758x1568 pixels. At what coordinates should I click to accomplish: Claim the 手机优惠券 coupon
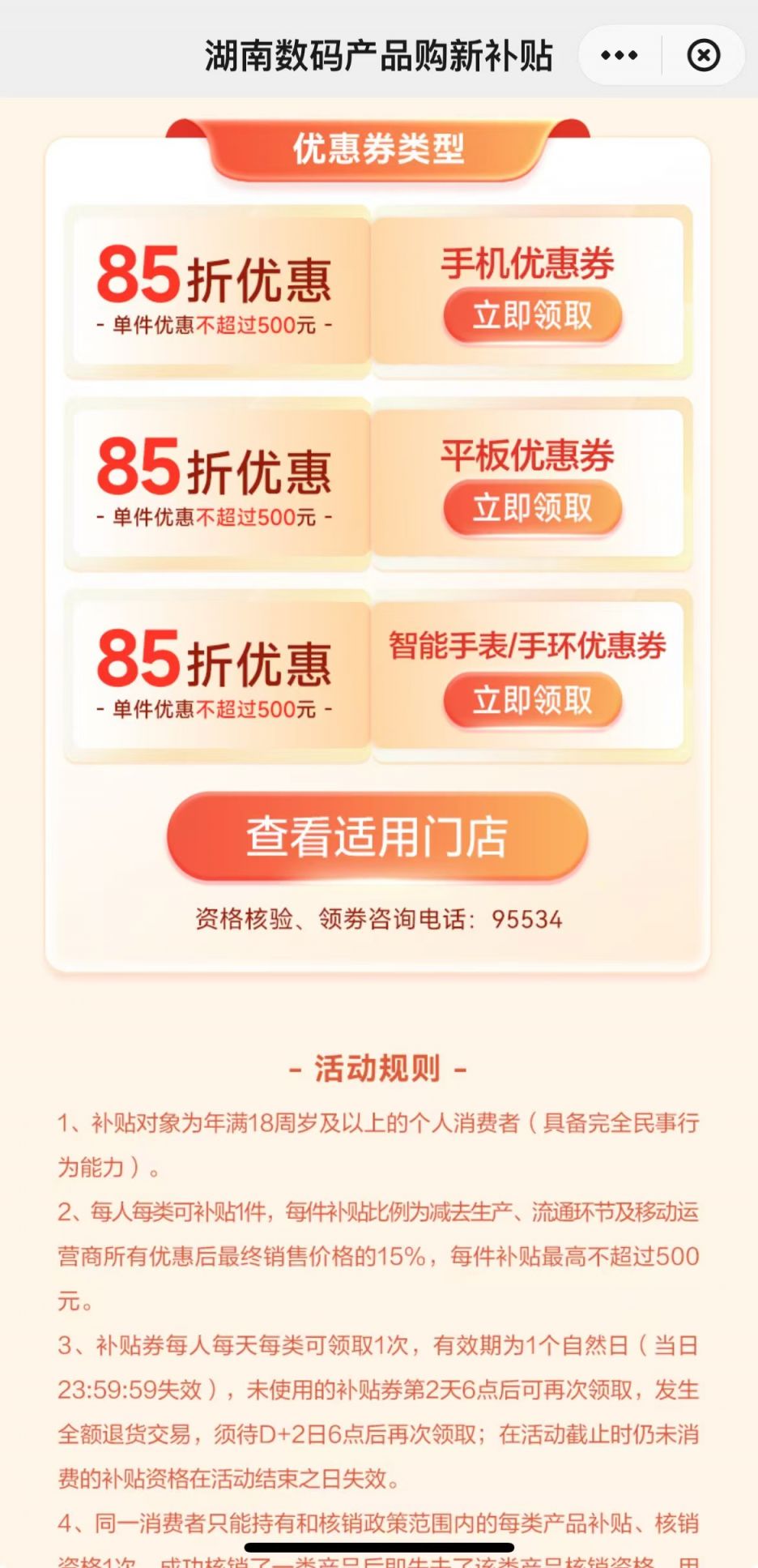(532, 316)
